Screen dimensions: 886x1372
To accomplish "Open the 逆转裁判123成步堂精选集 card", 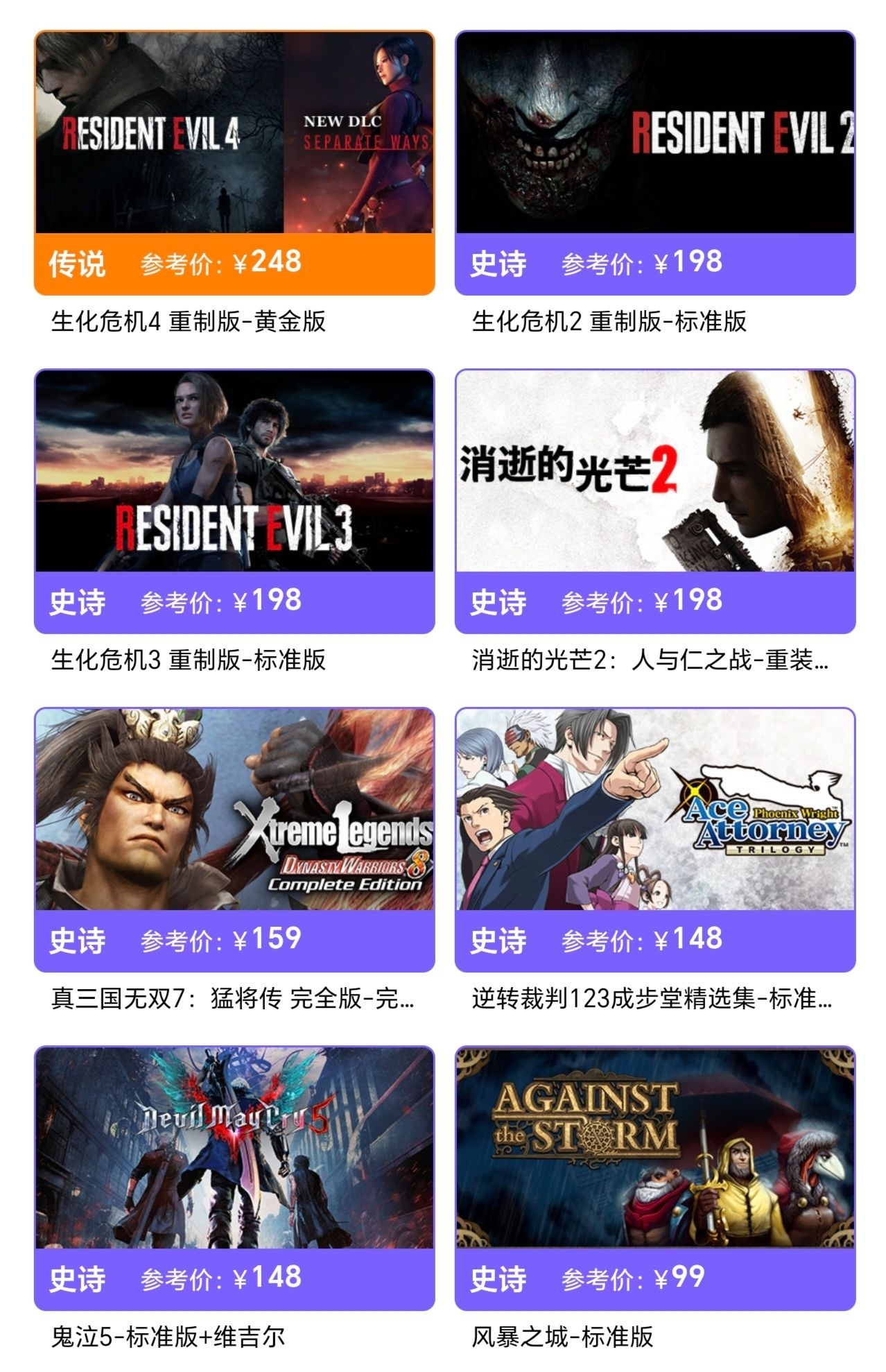I will pyautogui.click(x=655, y=839).
